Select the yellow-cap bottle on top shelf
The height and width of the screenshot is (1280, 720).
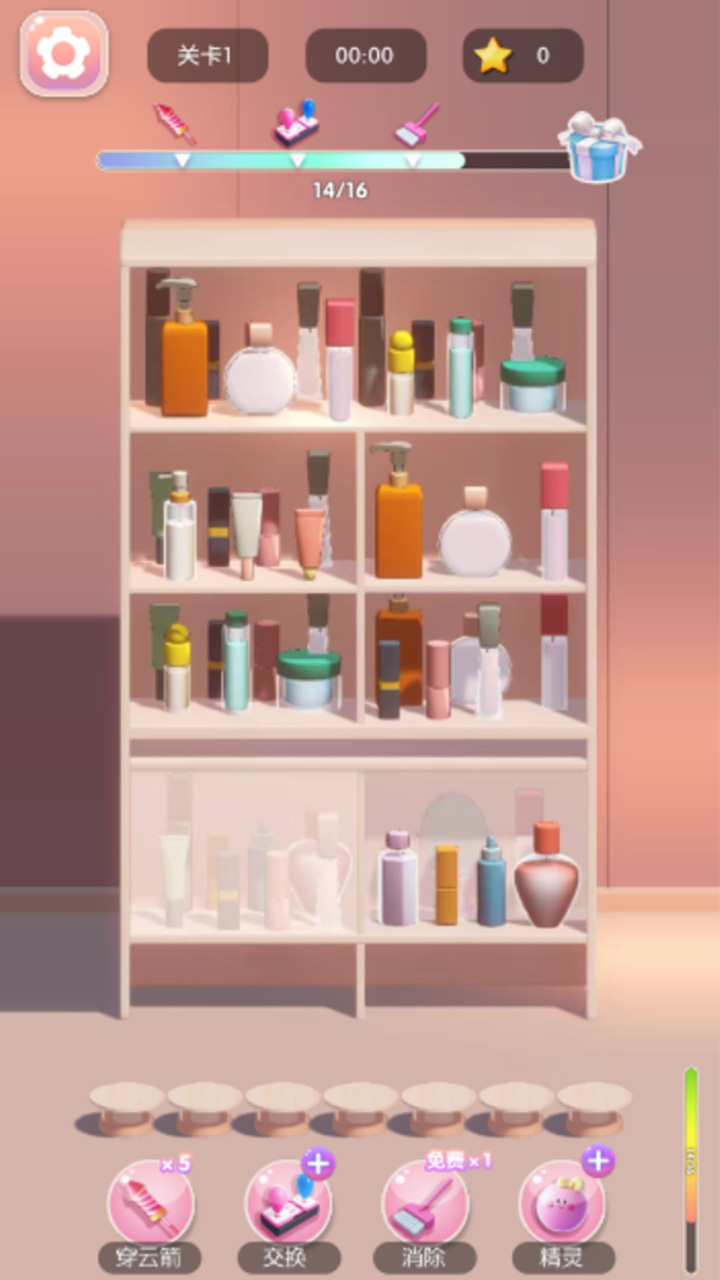(x=401, y=375)
